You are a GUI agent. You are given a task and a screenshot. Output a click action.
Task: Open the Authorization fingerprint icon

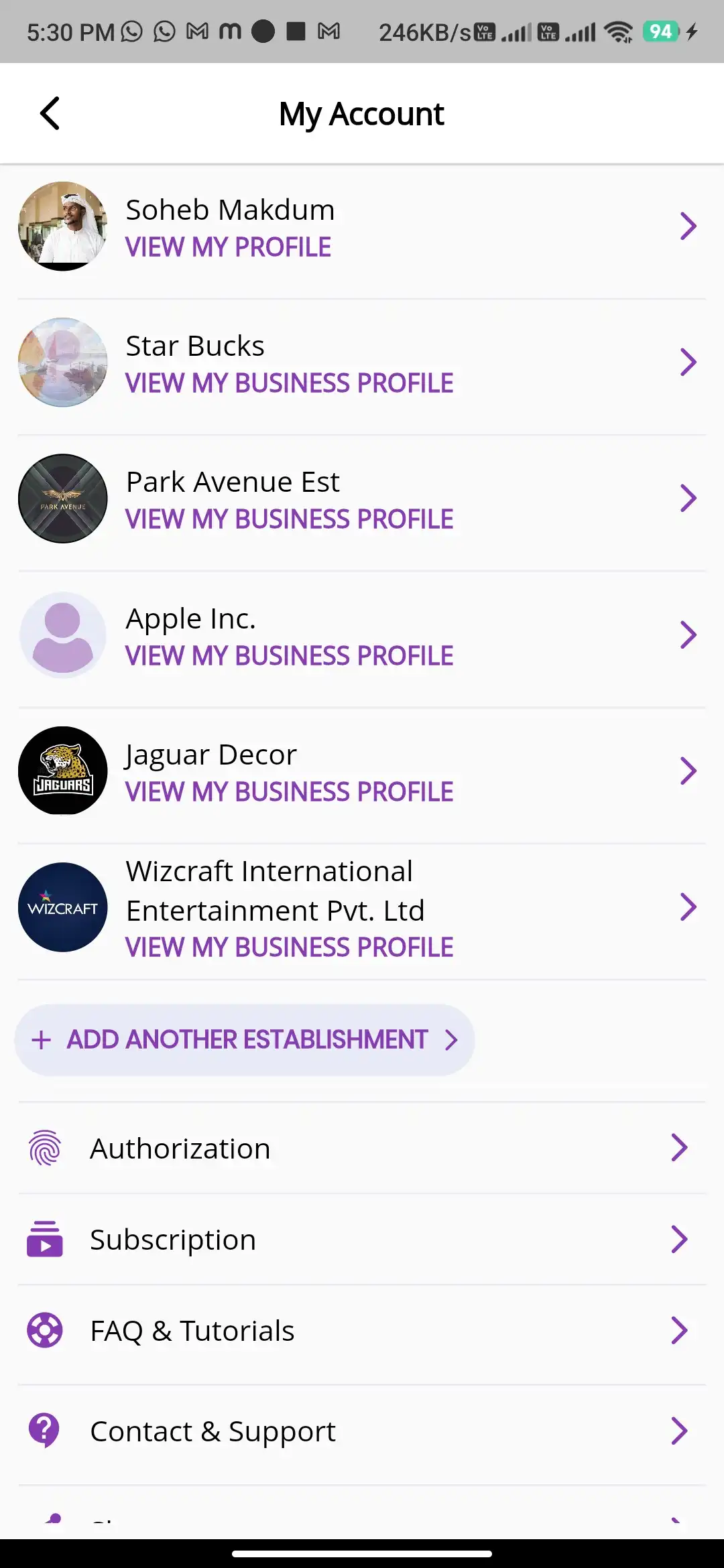[x=45, y=1147]
